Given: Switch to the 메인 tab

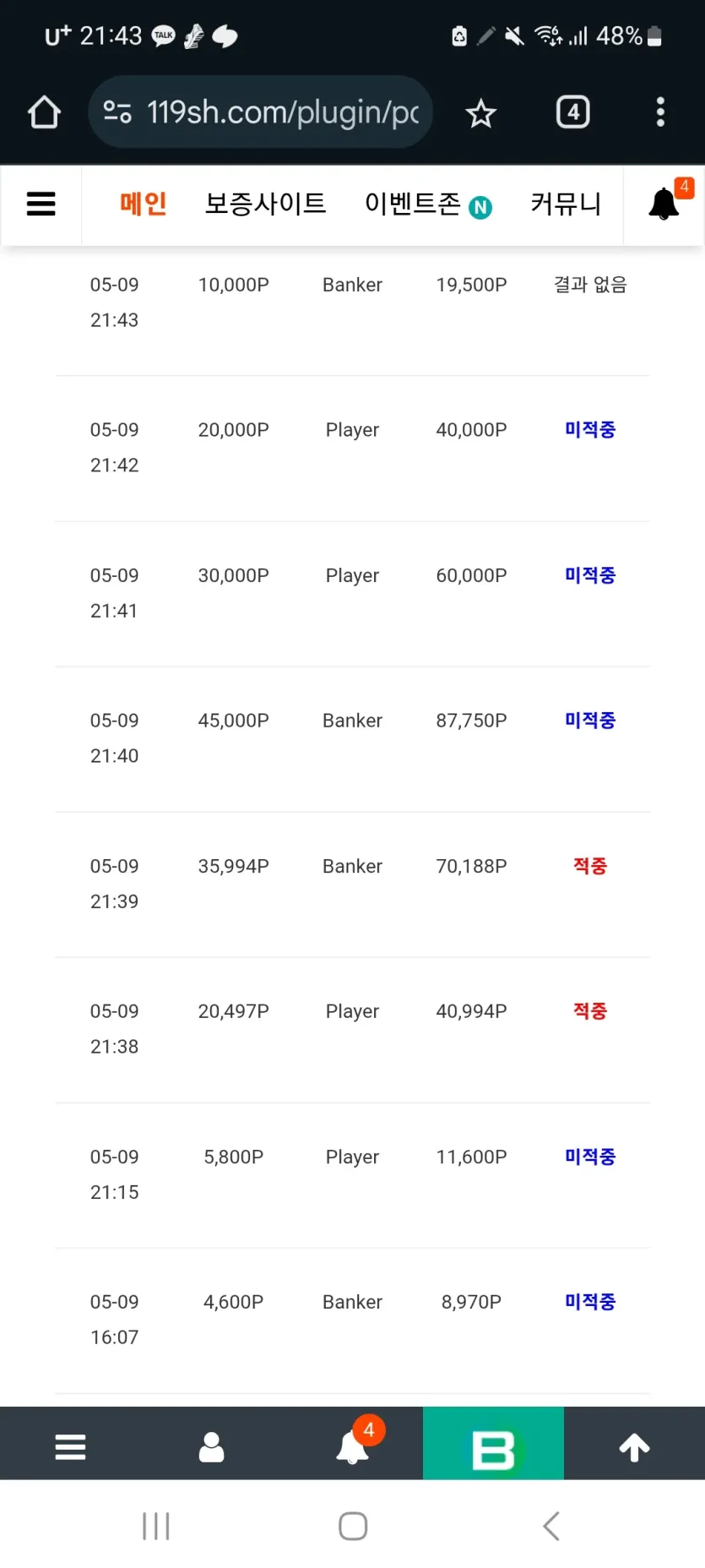Looking at the screenshot, I should 143,204.
